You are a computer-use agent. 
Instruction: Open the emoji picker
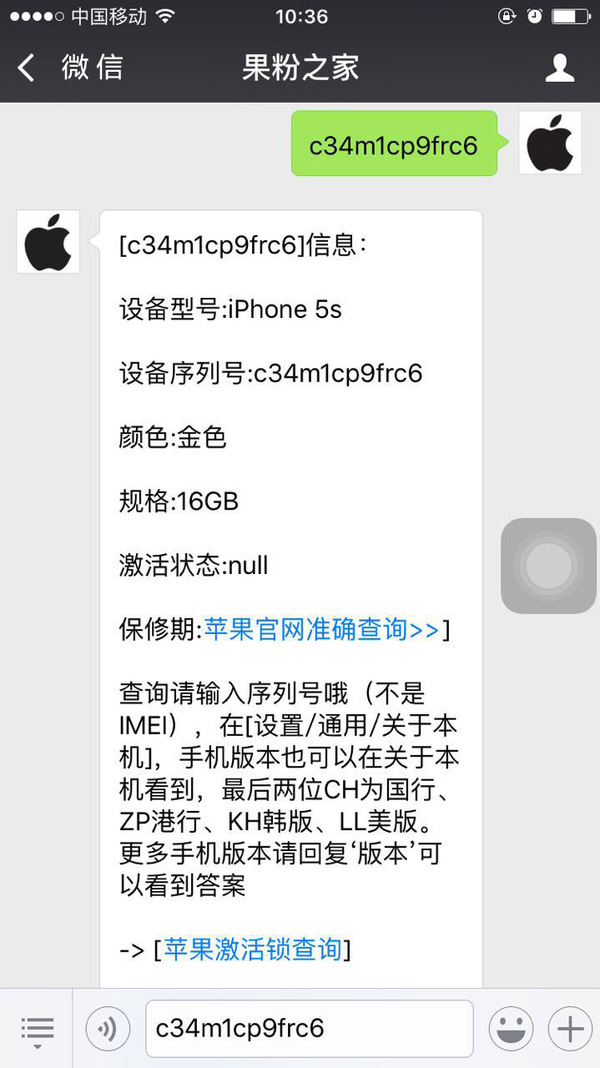tap(510, 1028)
